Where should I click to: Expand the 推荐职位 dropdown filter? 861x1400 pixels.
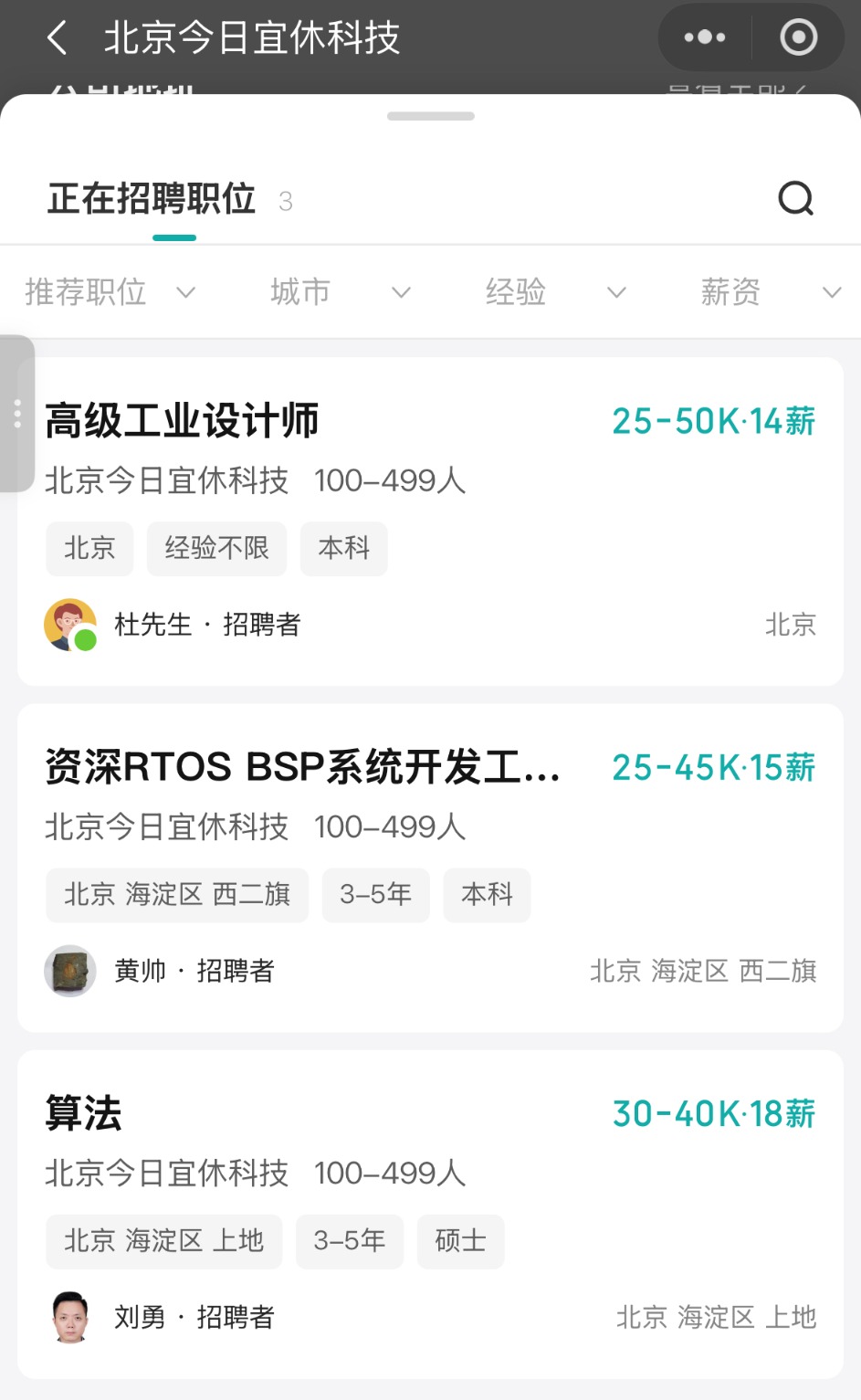(x=110, y=292)
